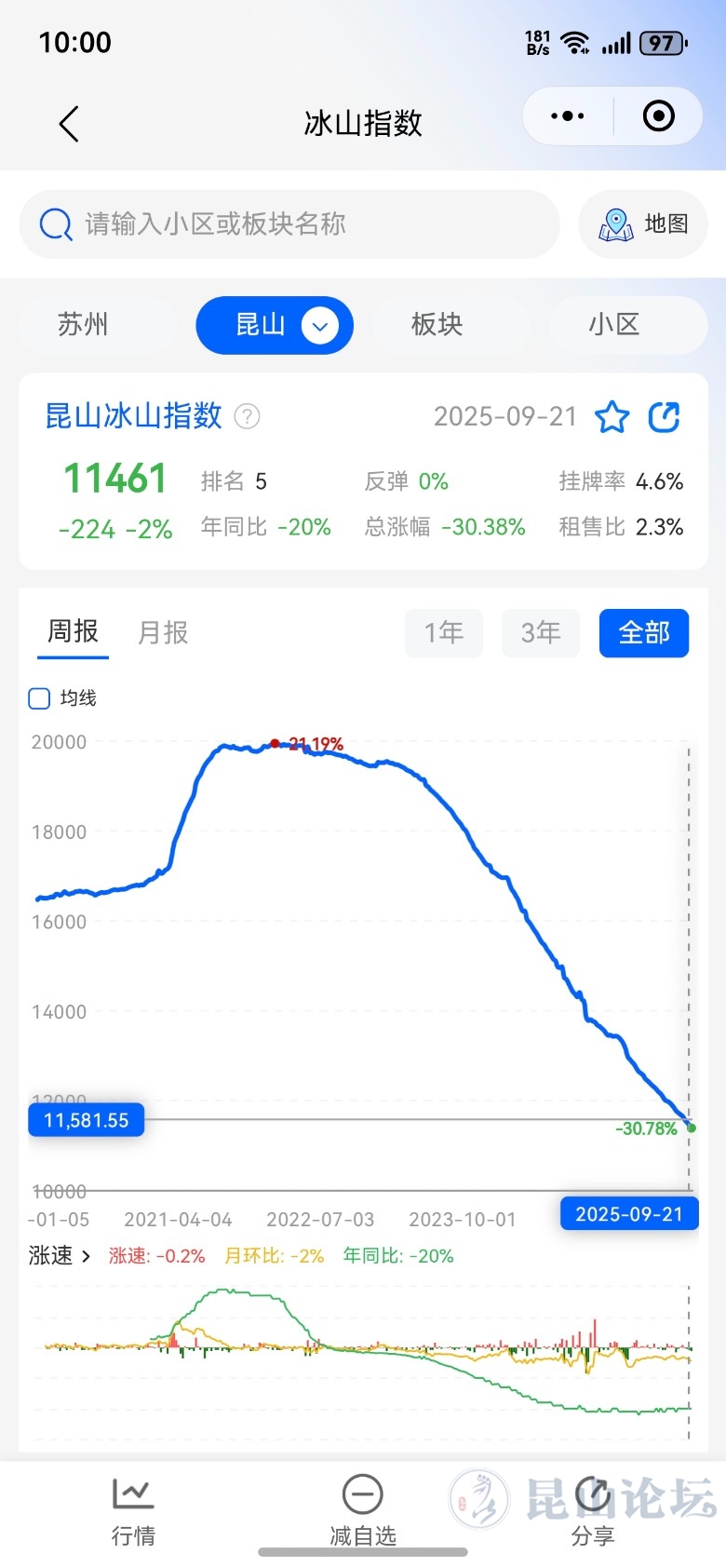Switch to the 板块 tab
Viewport: 726px width, 1568px height.
[437, 325]
